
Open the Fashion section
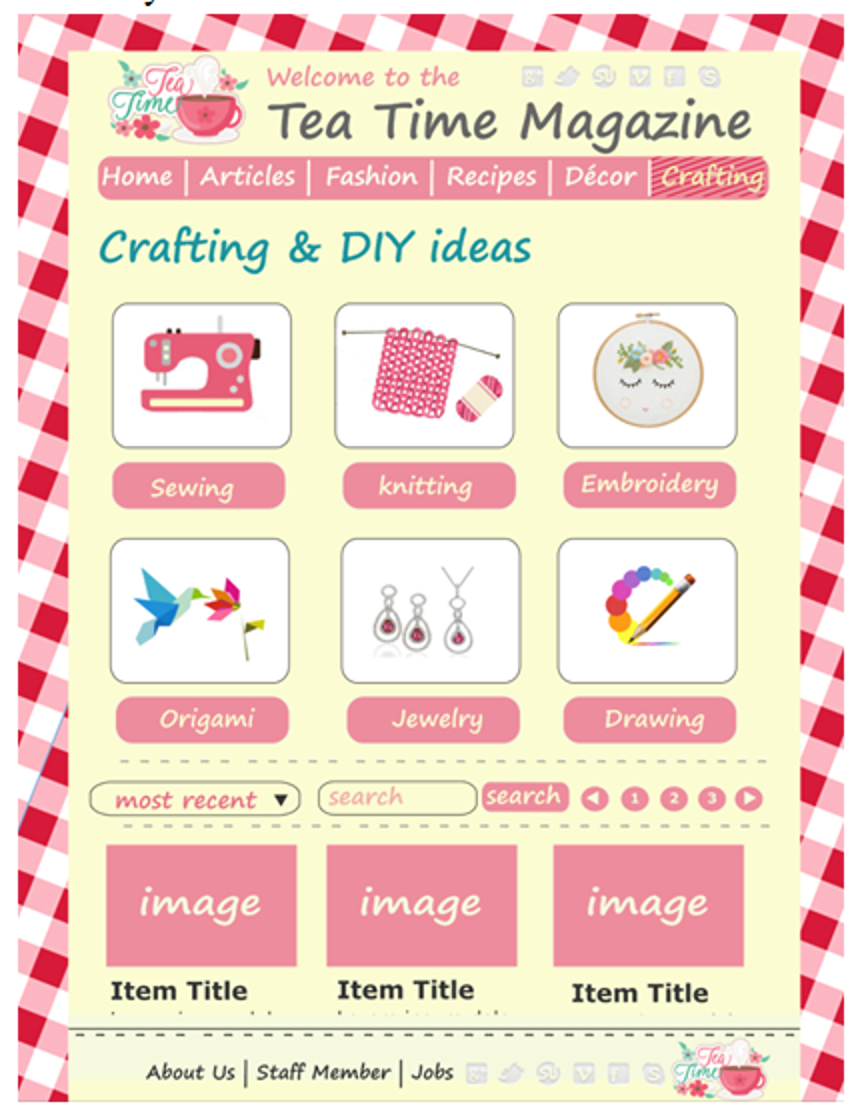click(x=371, y=177)
